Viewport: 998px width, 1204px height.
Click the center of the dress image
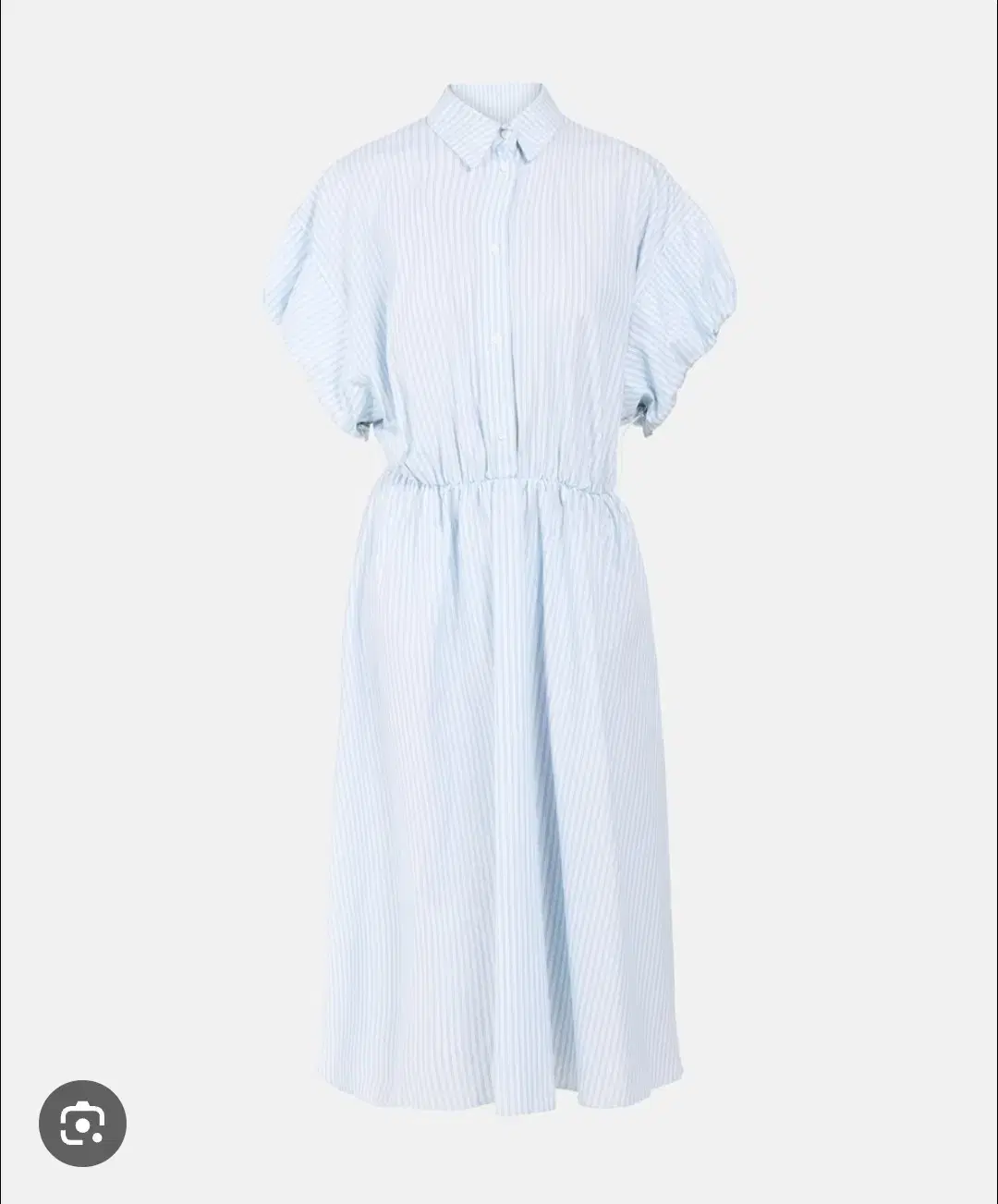coord(499,601)
